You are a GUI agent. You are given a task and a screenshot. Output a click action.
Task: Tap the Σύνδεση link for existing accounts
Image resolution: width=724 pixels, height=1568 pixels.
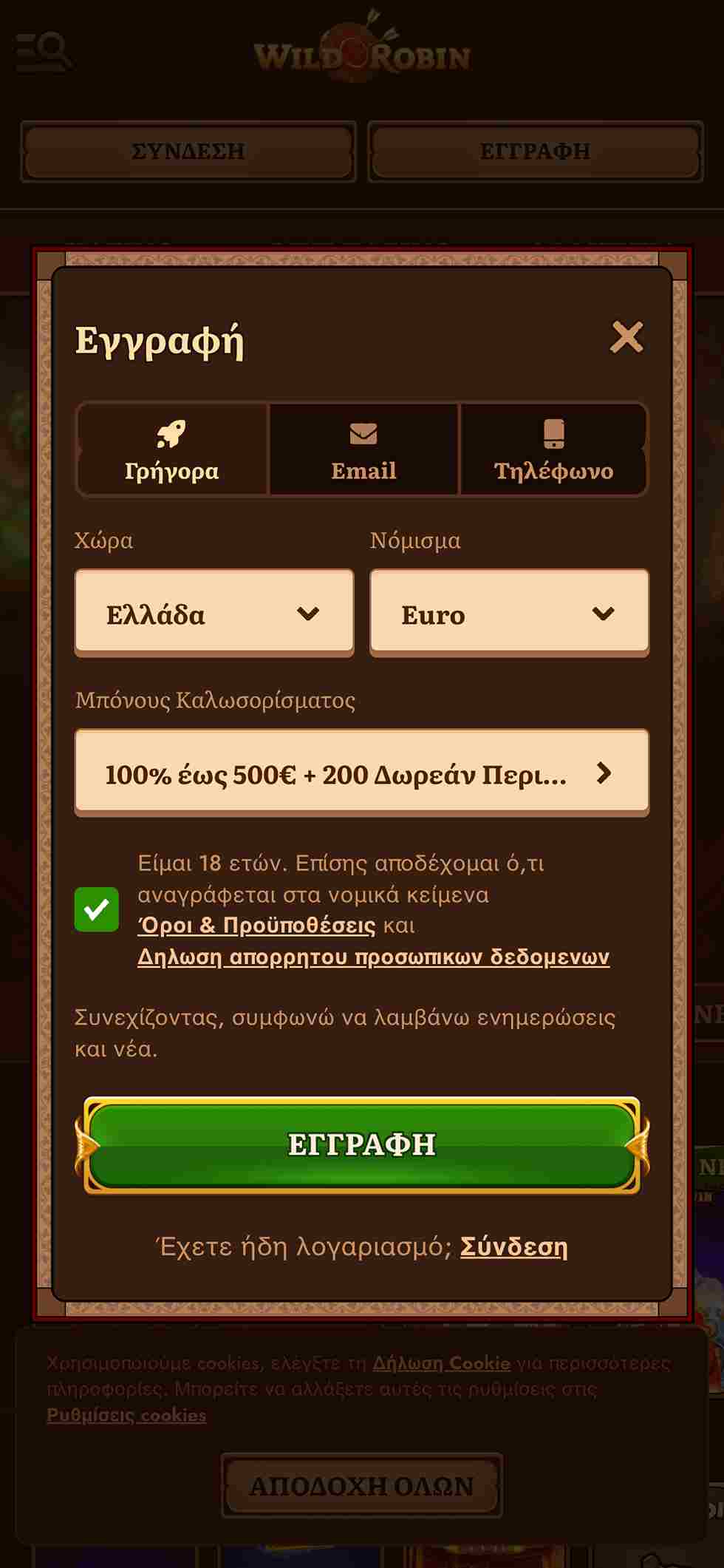coord(513,1246)
